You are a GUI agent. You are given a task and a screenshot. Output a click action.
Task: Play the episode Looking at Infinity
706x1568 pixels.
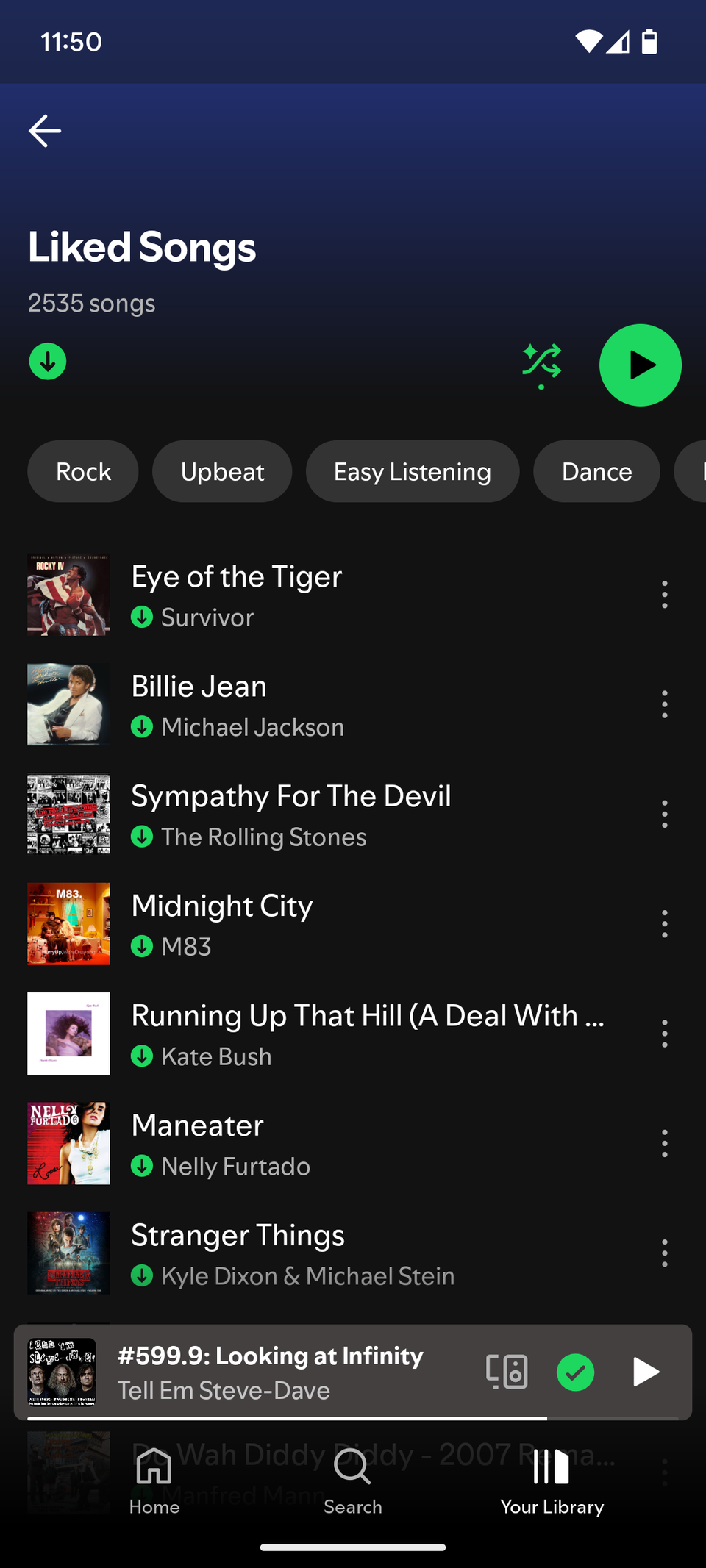pyautogui.click(x=645, y=1372)
